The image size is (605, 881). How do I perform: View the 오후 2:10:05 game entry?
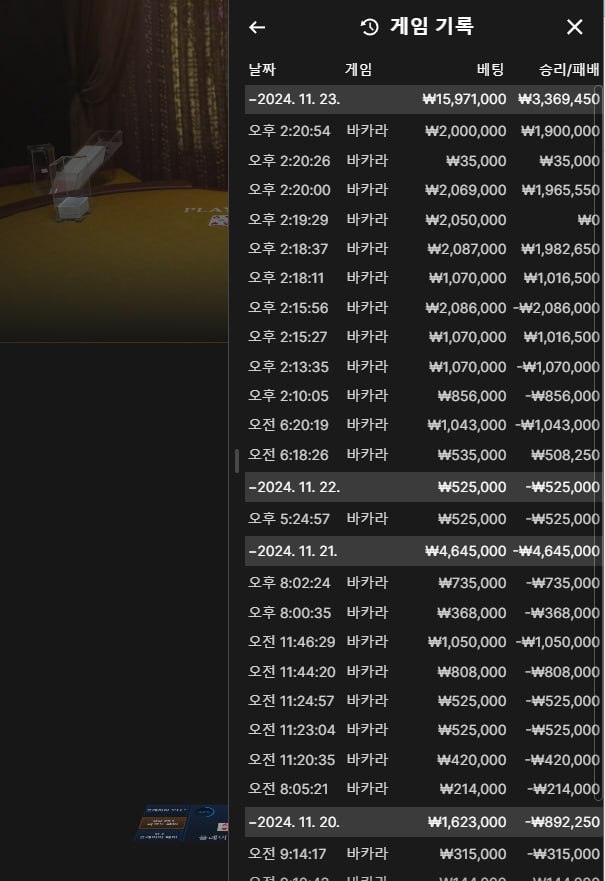[420, 396]
